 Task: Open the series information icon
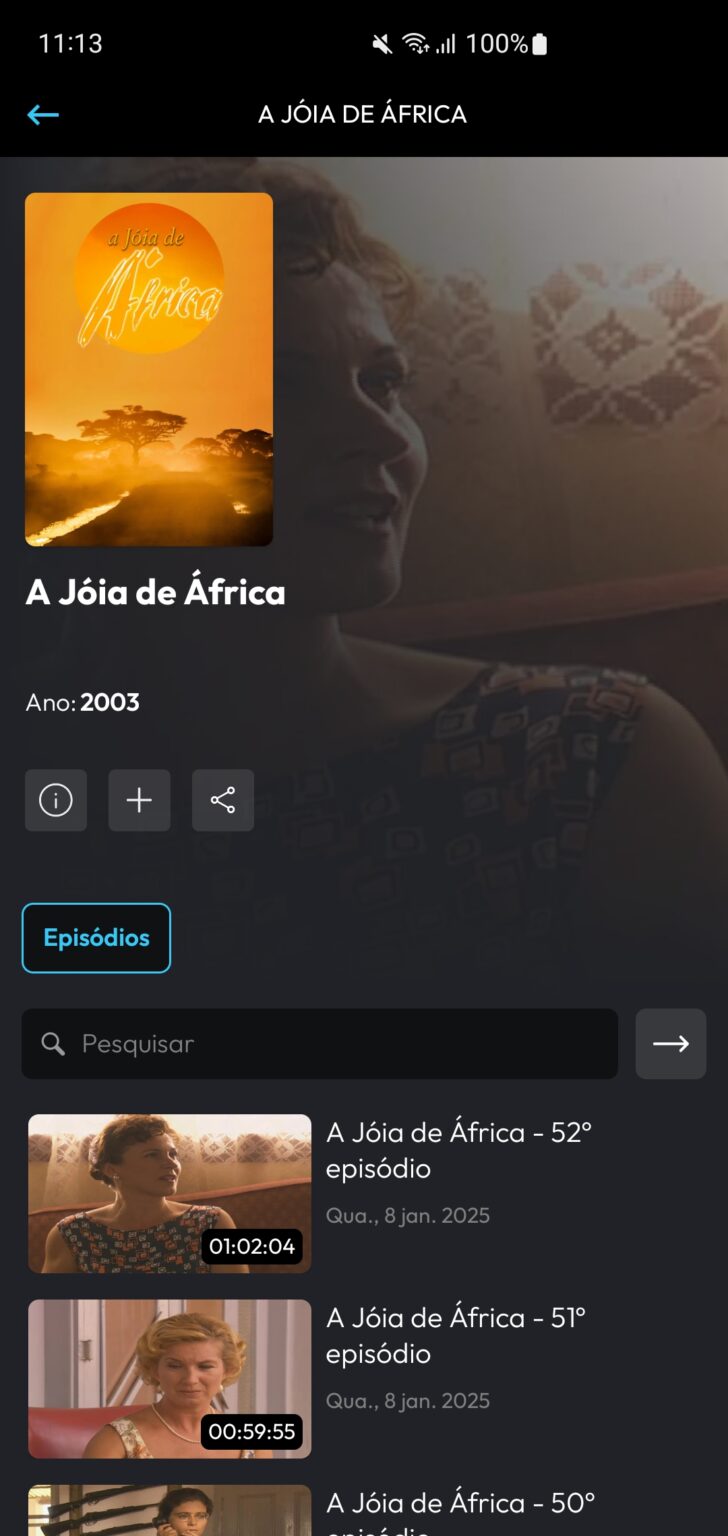(x=55, y=800)
